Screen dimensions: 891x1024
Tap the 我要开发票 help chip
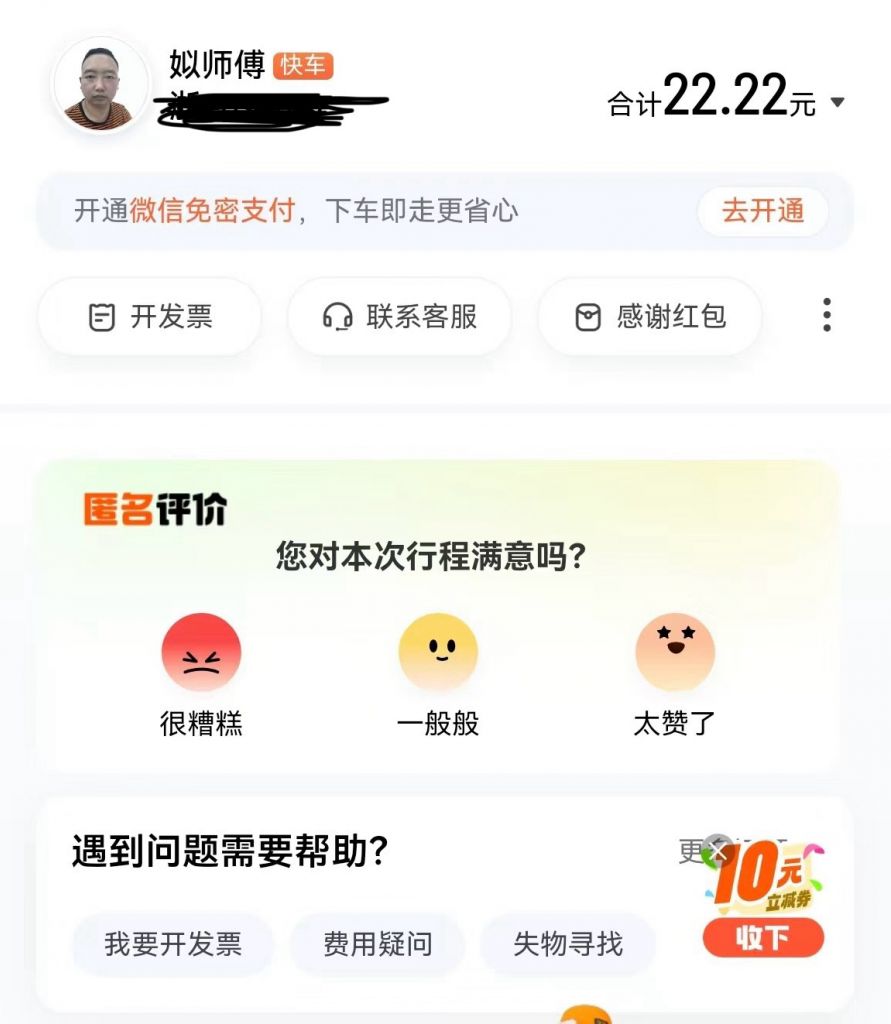tap(173, 944)
